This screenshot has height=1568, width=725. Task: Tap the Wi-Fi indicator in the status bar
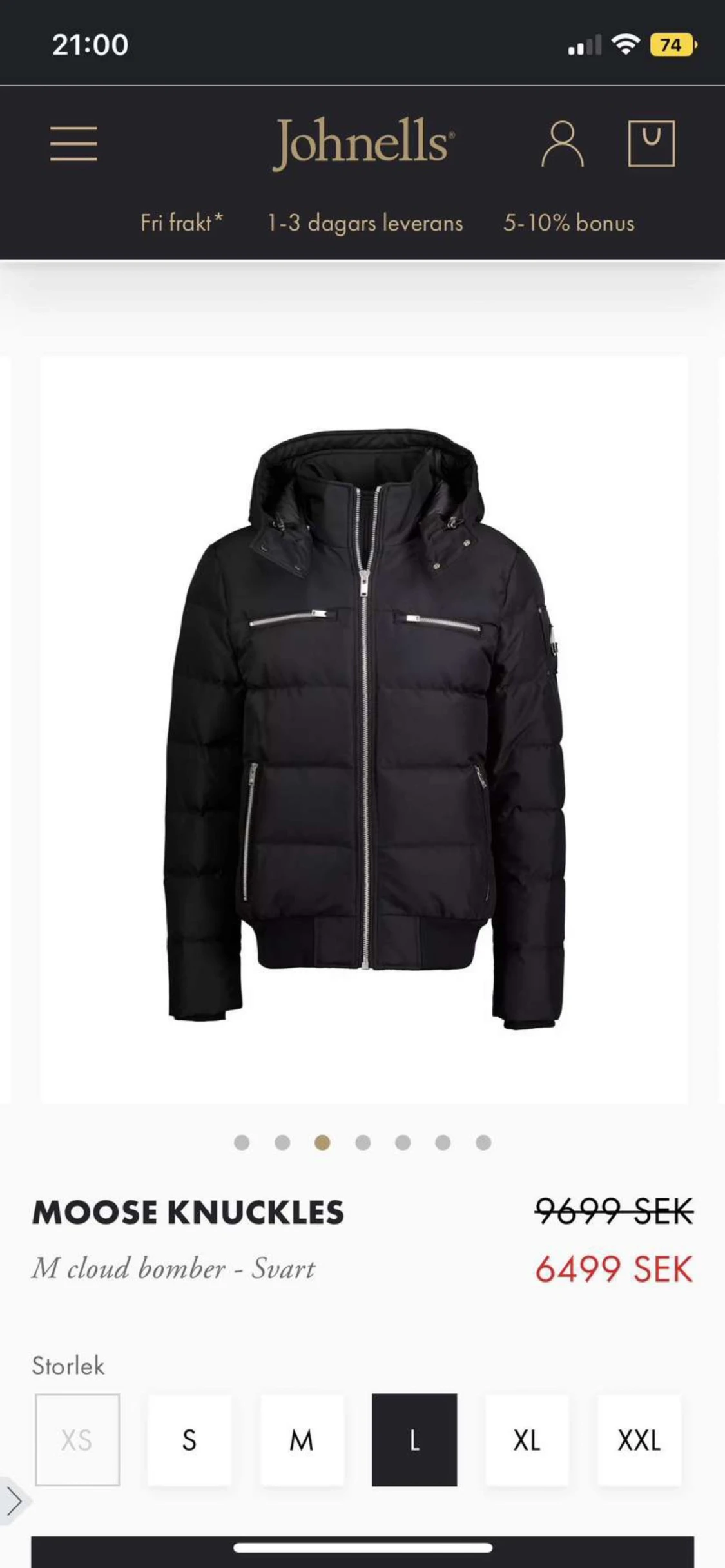click(626, 44)
